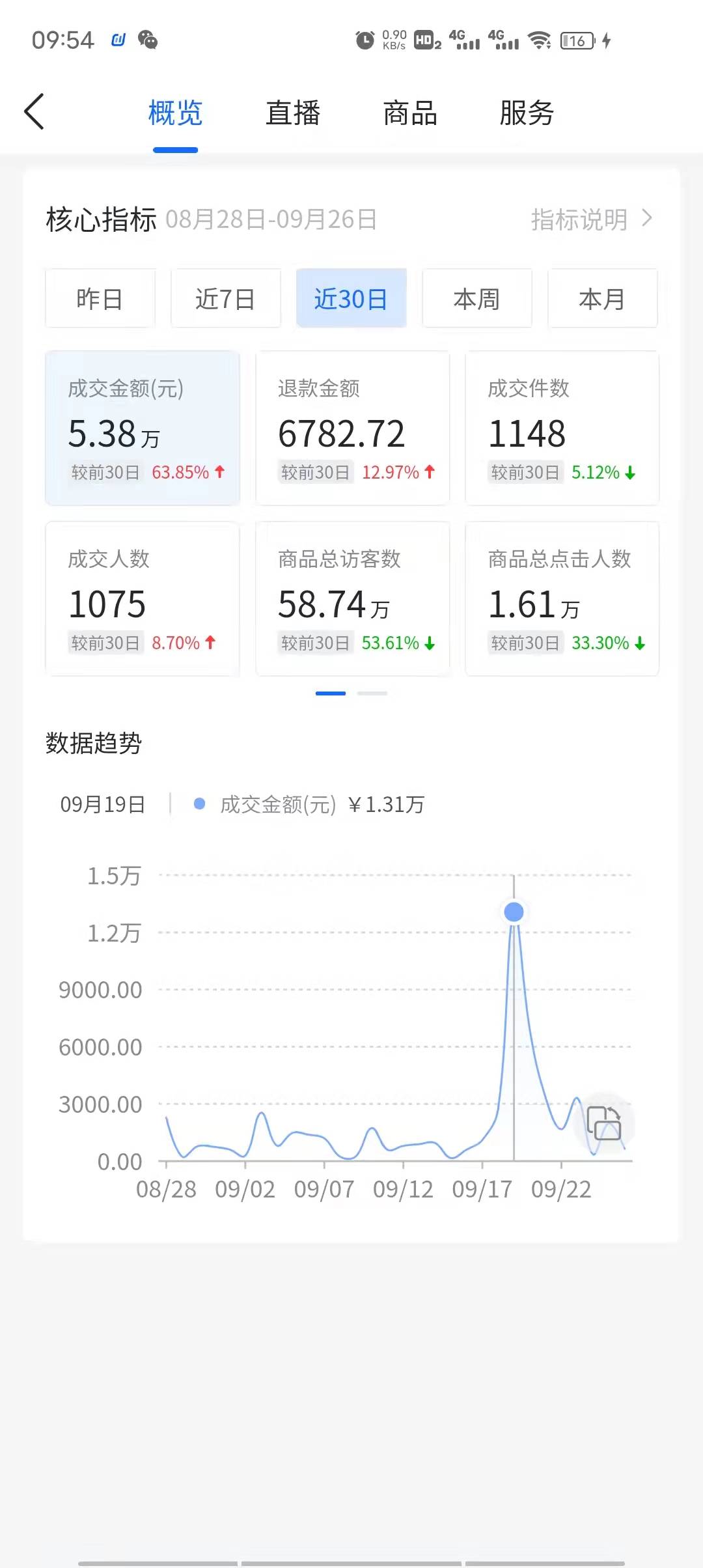Select the 退款金额 metric card
703x1568 pixels.
click(352, 428)
